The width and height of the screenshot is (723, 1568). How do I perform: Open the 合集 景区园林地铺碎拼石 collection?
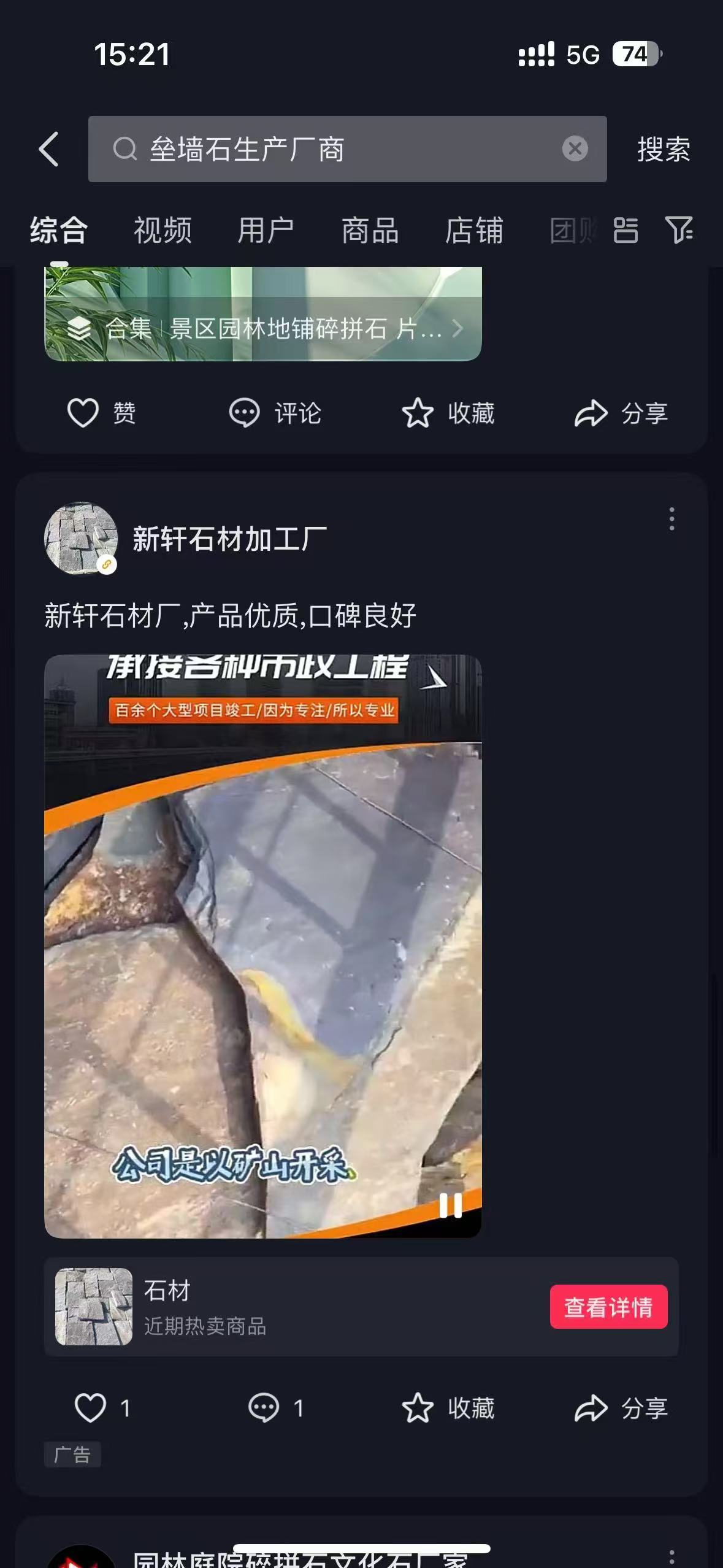tap(264, 329)
